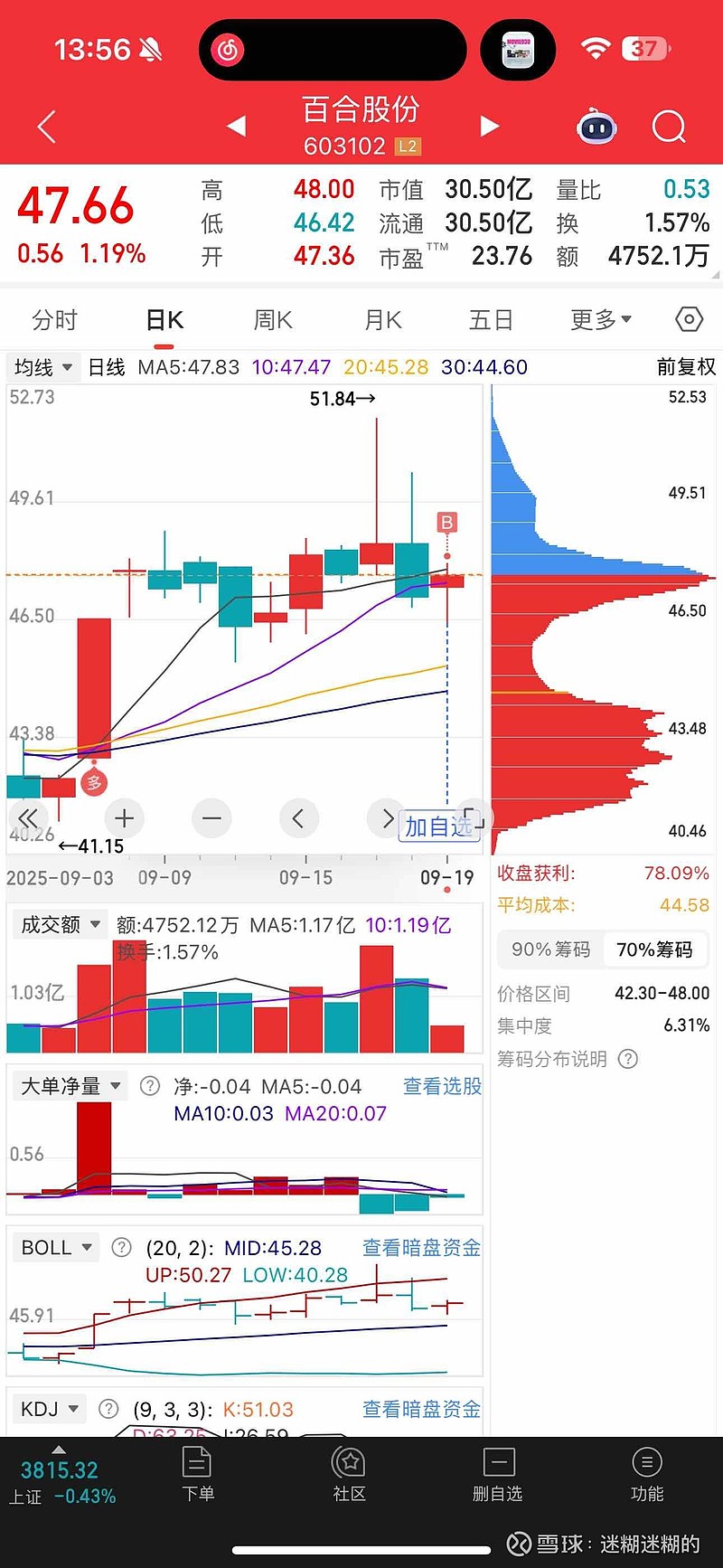The width and height of the screenshot is (723, 1568).
Task: Switch to the next stock
Action: (x=489, y=127)
